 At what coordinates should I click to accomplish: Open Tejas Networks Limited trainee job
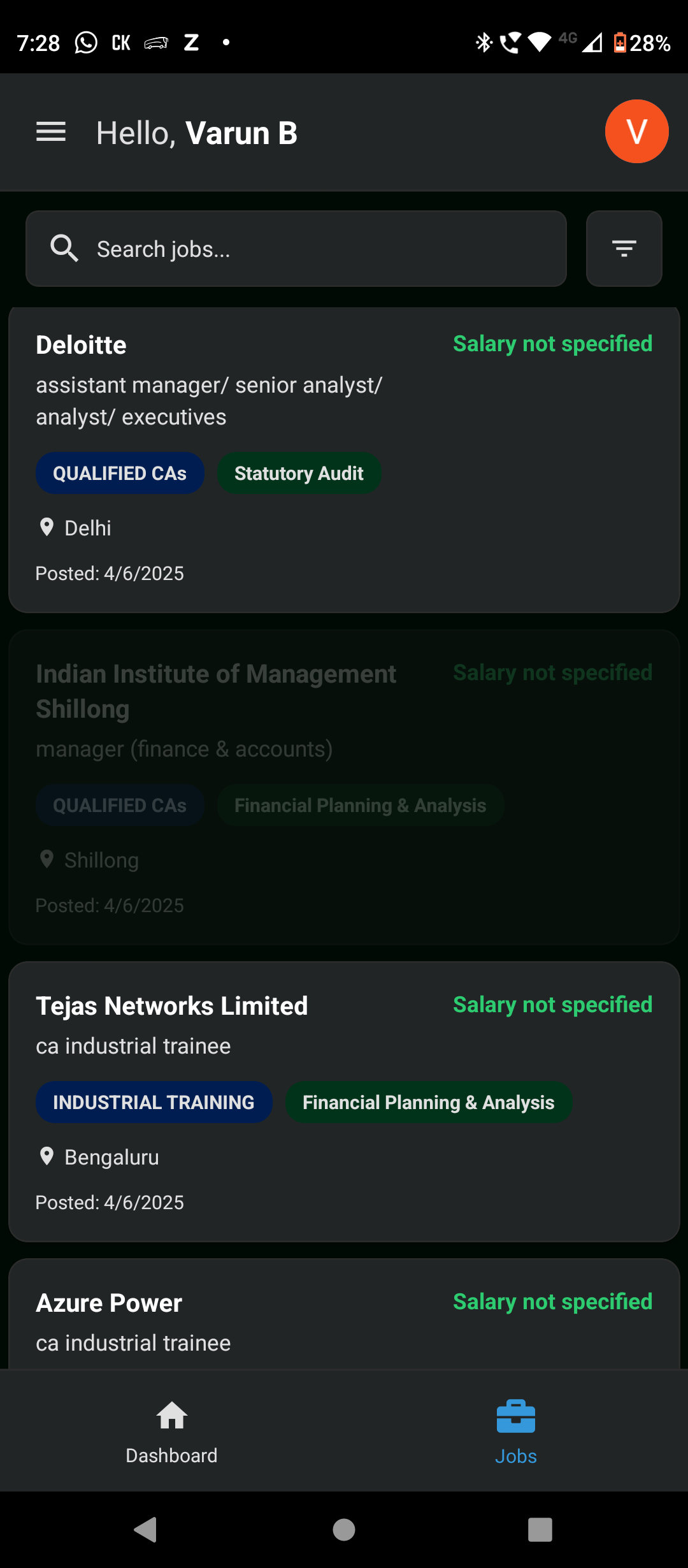[x=344, y=1101]
